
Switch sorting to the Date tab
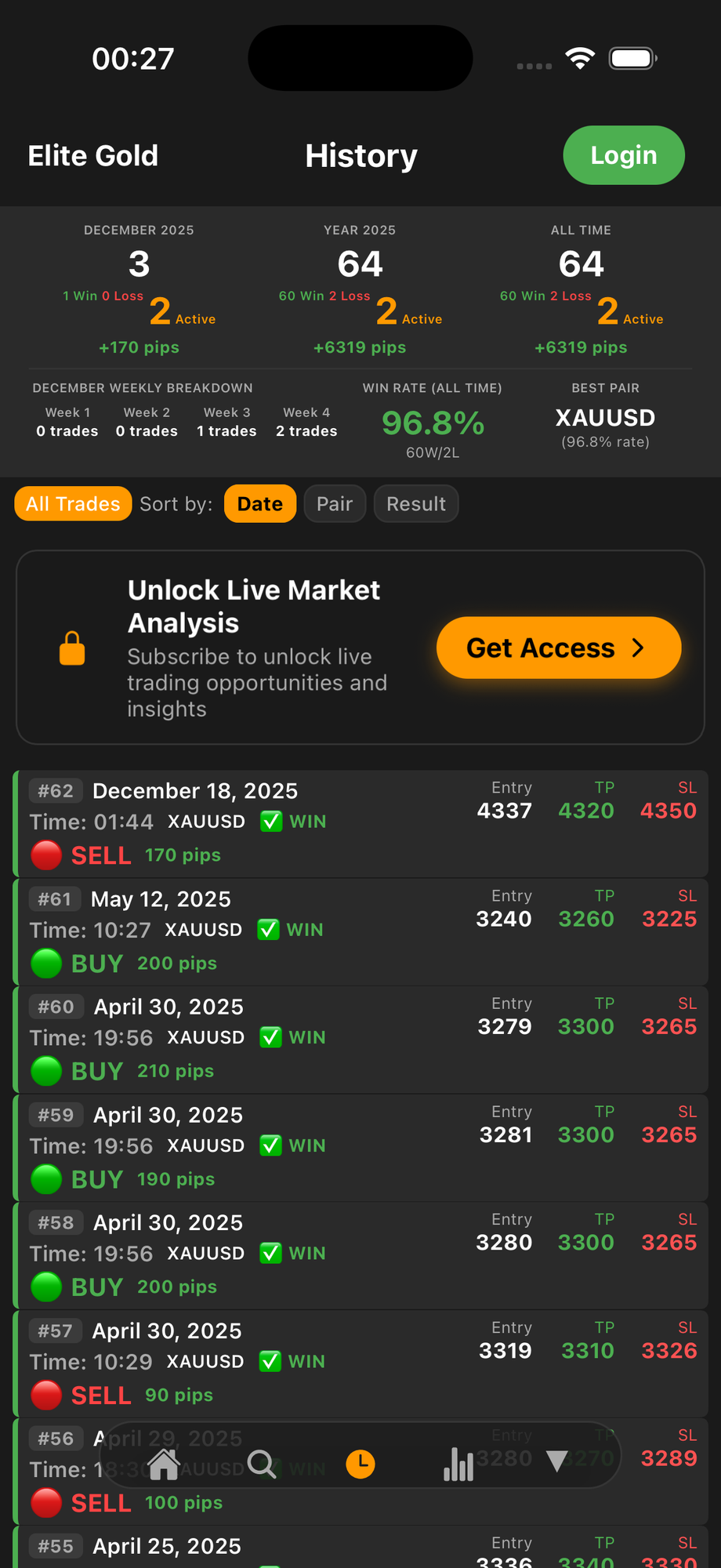point(259,503)
